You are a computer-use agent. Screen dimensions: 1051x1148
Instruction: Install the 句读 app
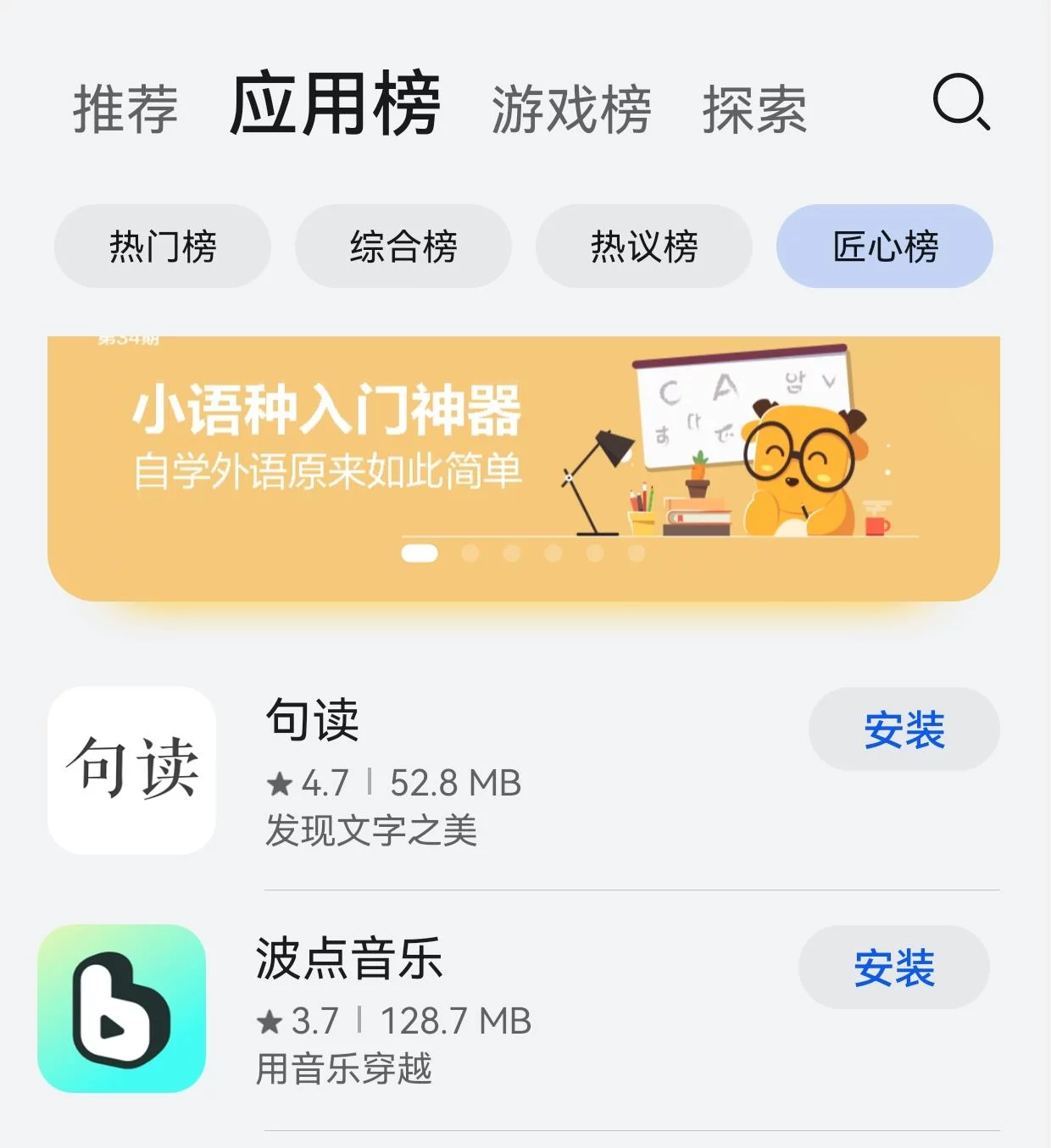point(904,729)
